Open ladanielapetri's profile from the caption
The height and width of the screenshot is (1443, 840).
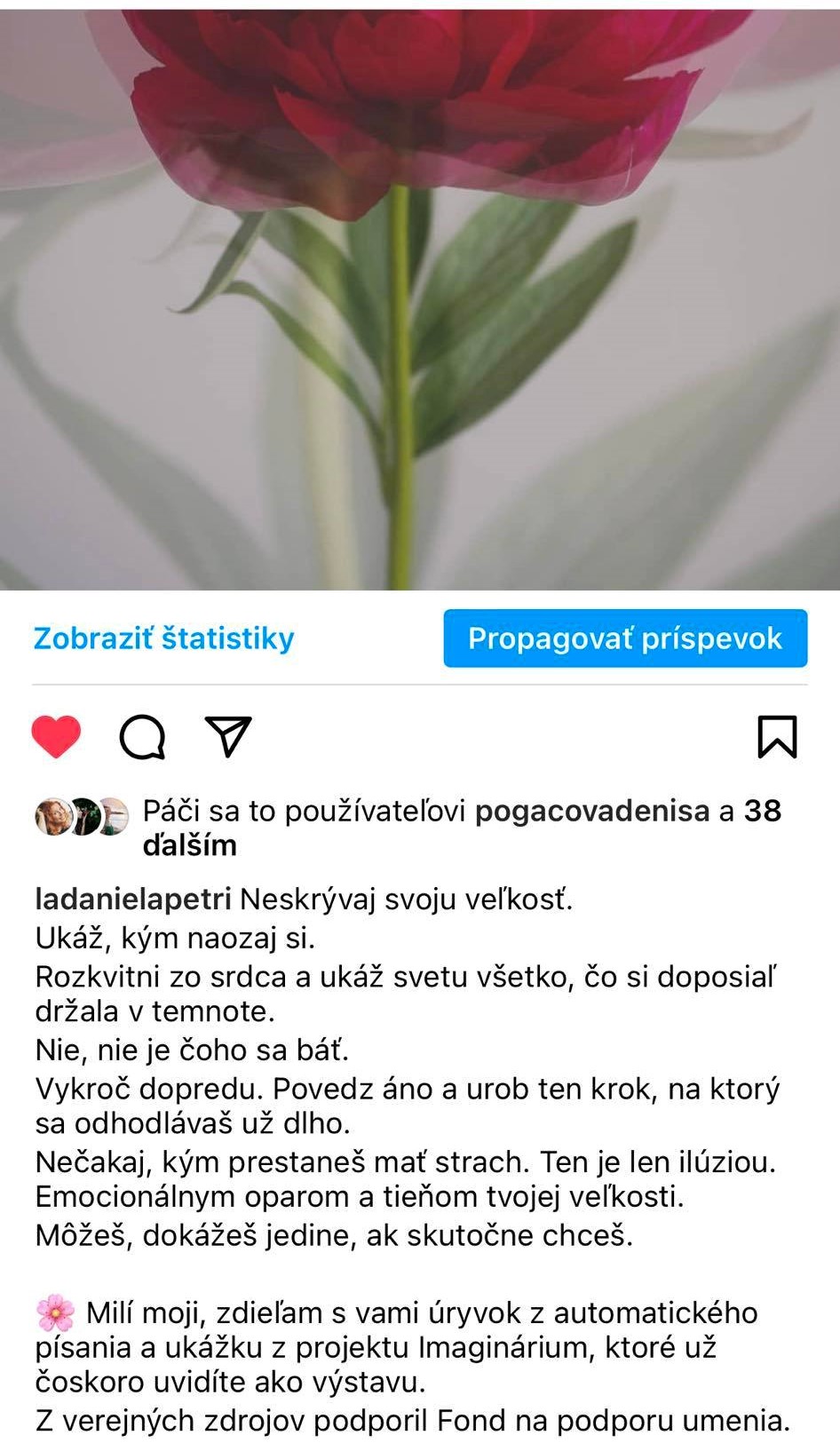[x=133, y=900]
